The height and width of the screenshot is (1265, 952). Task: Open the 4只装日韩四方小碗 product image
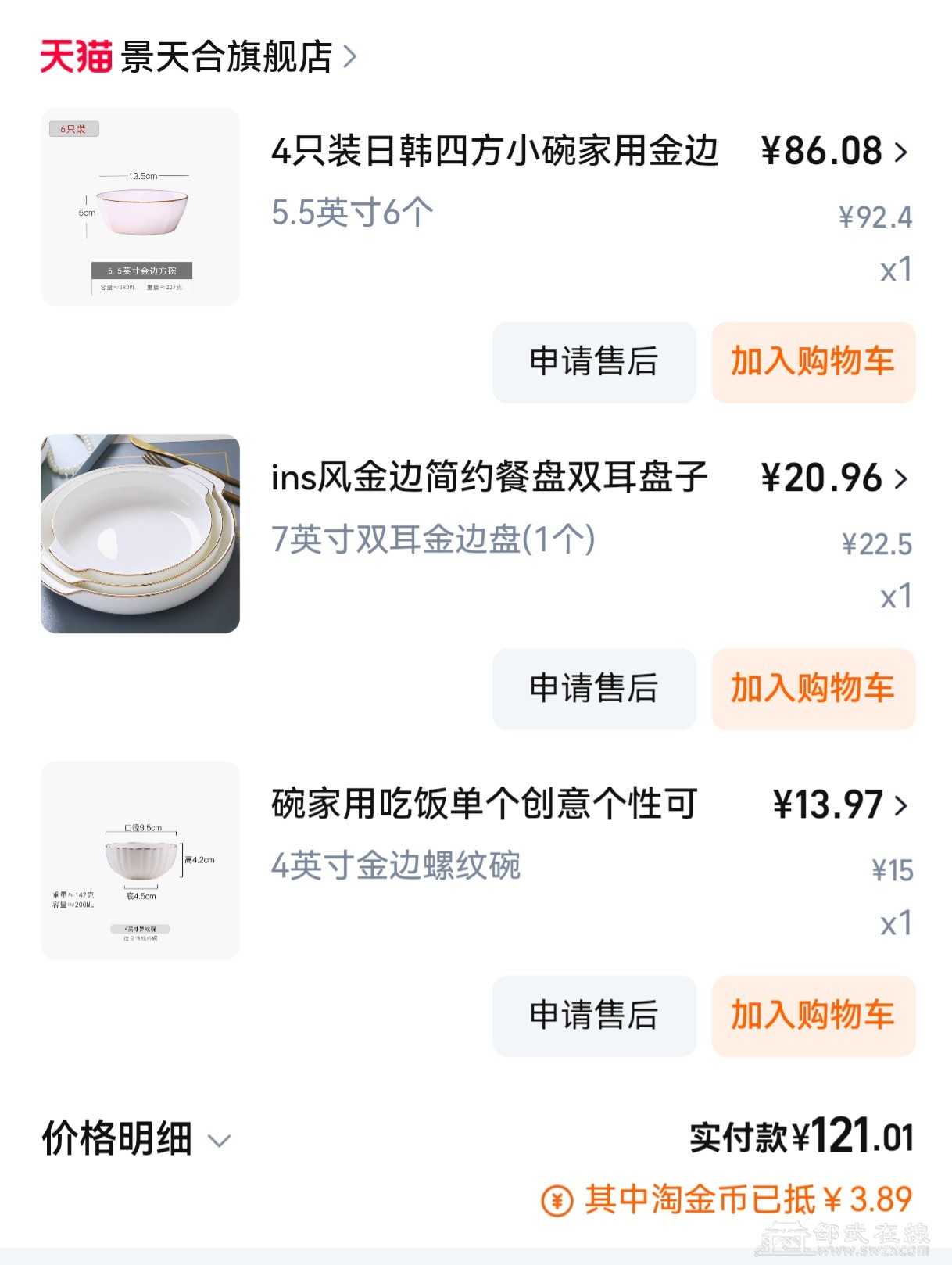click(140, 206)
